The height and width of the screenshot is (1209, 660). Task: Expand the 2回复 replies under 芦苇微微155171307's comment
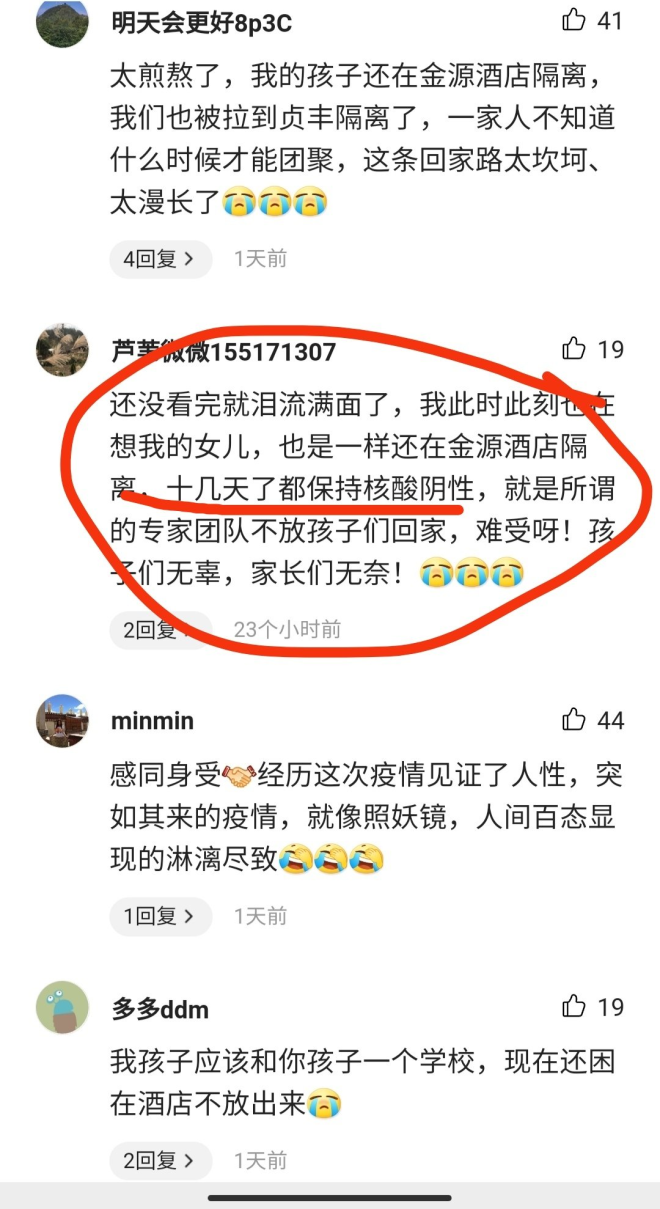click(160, 629)
